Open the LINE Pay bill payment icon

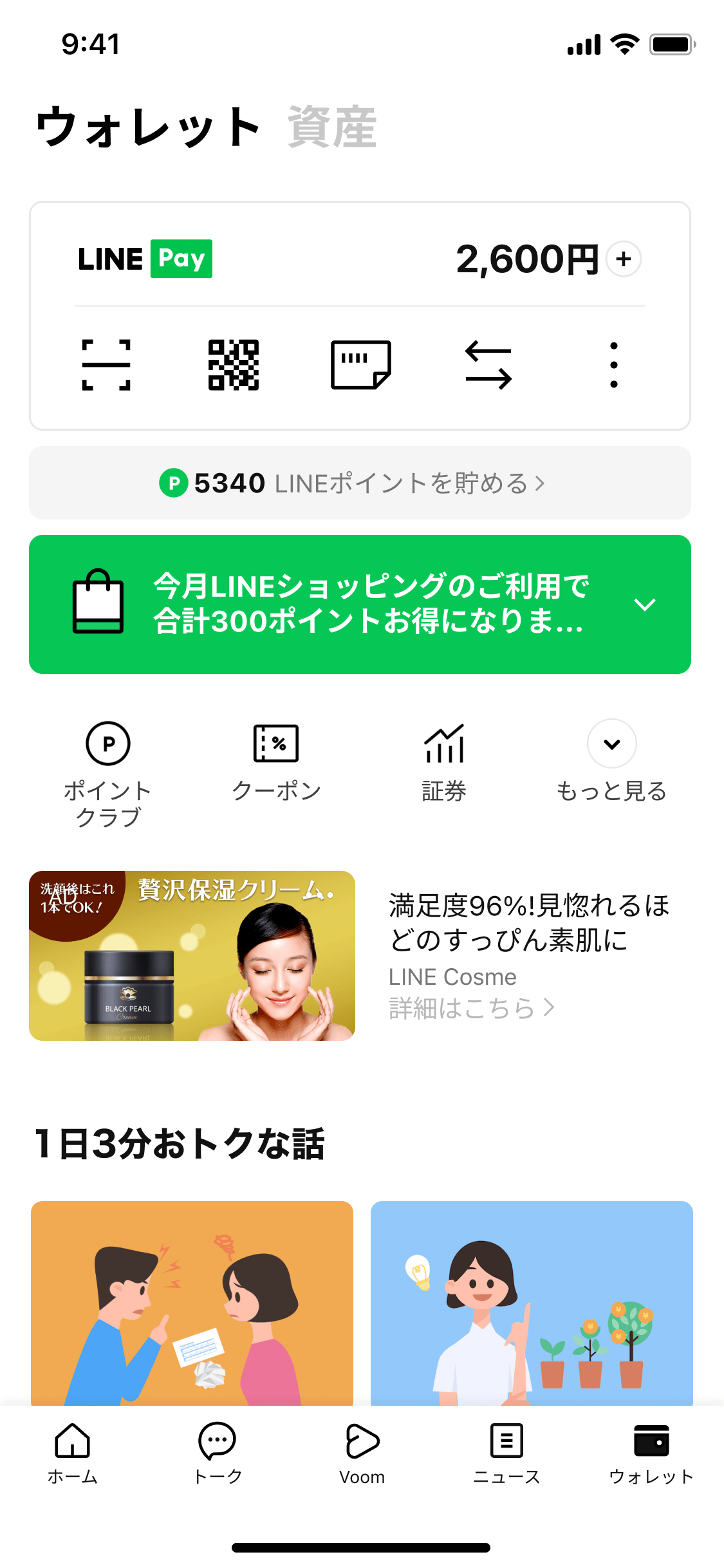(360, 365)
